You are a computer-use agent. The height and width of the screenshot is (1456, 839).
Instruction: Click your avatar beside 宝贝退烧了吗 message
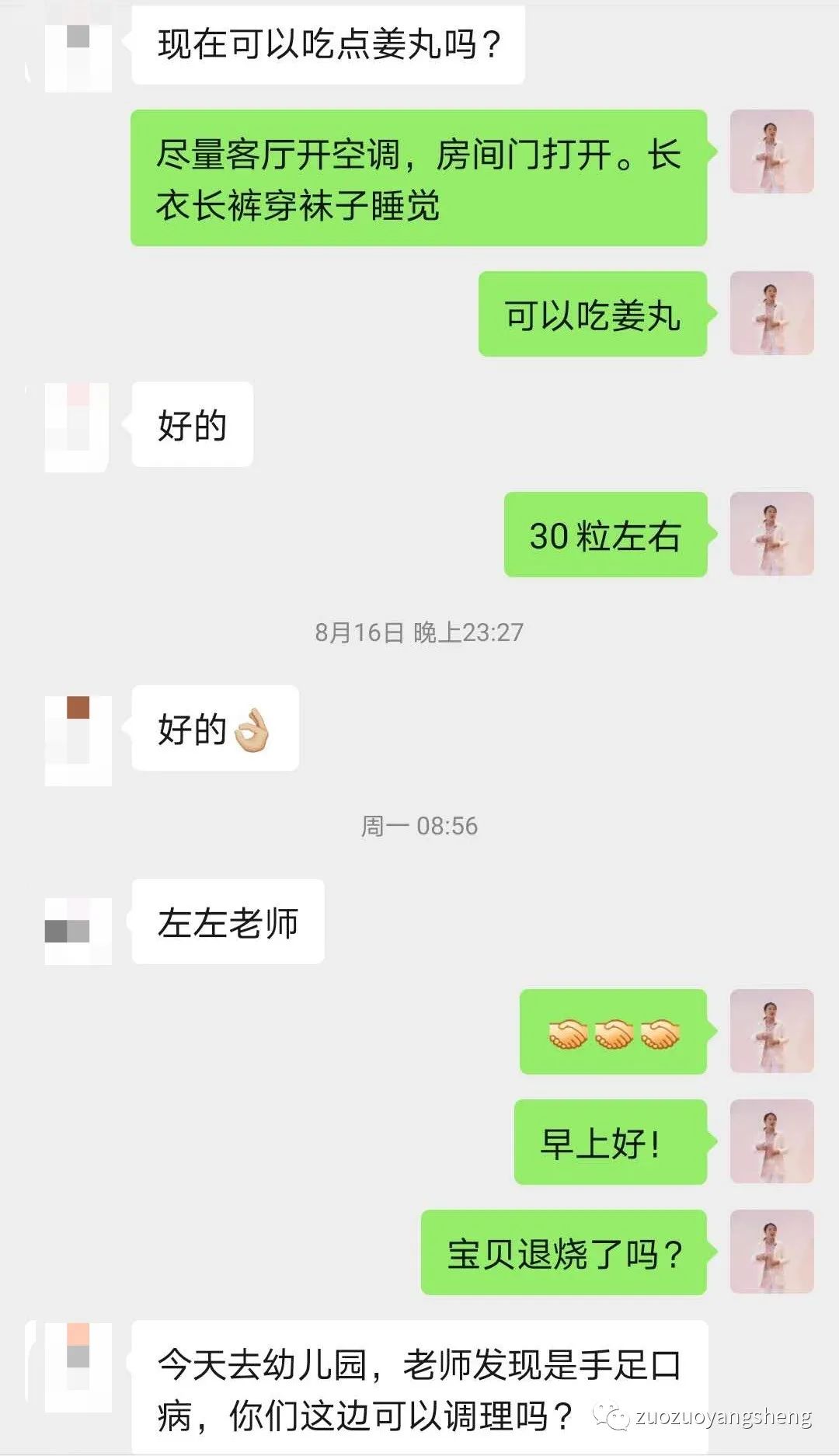[x=771, y=1252]
